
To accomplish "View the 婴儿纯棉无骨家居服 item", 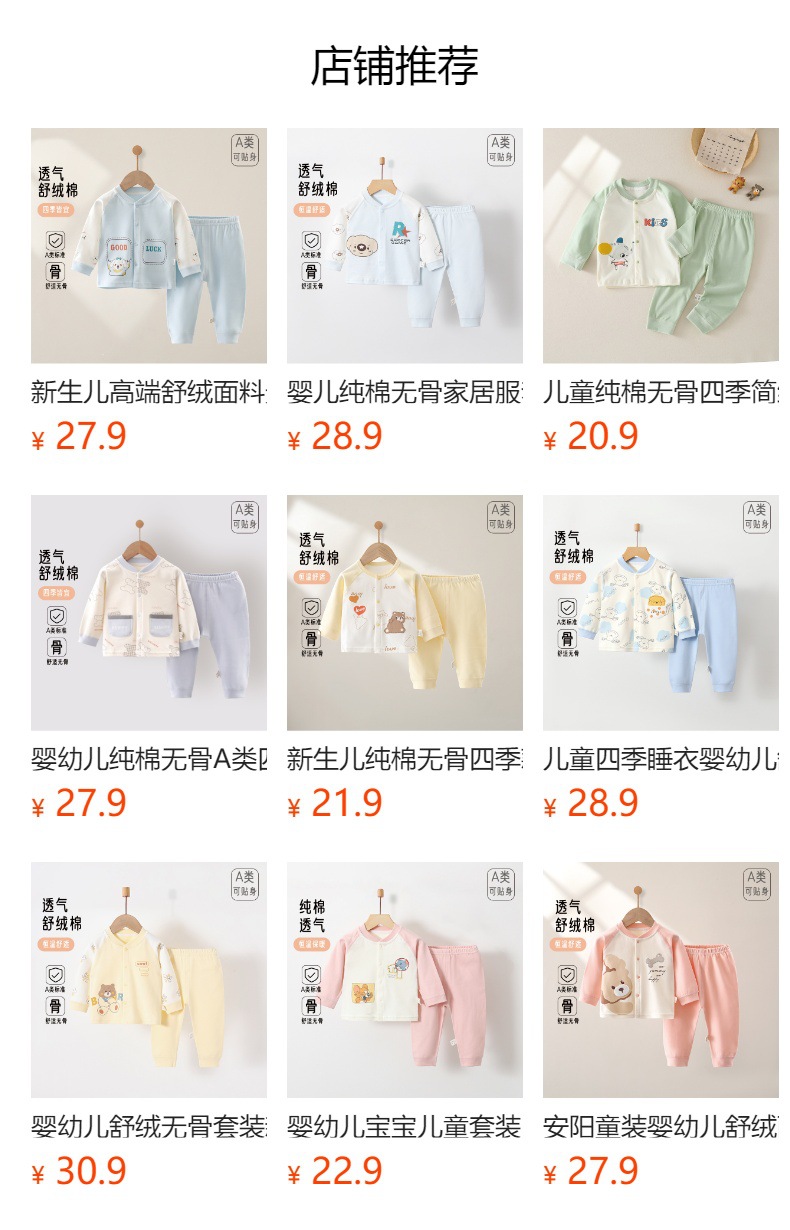I will 404,246.
